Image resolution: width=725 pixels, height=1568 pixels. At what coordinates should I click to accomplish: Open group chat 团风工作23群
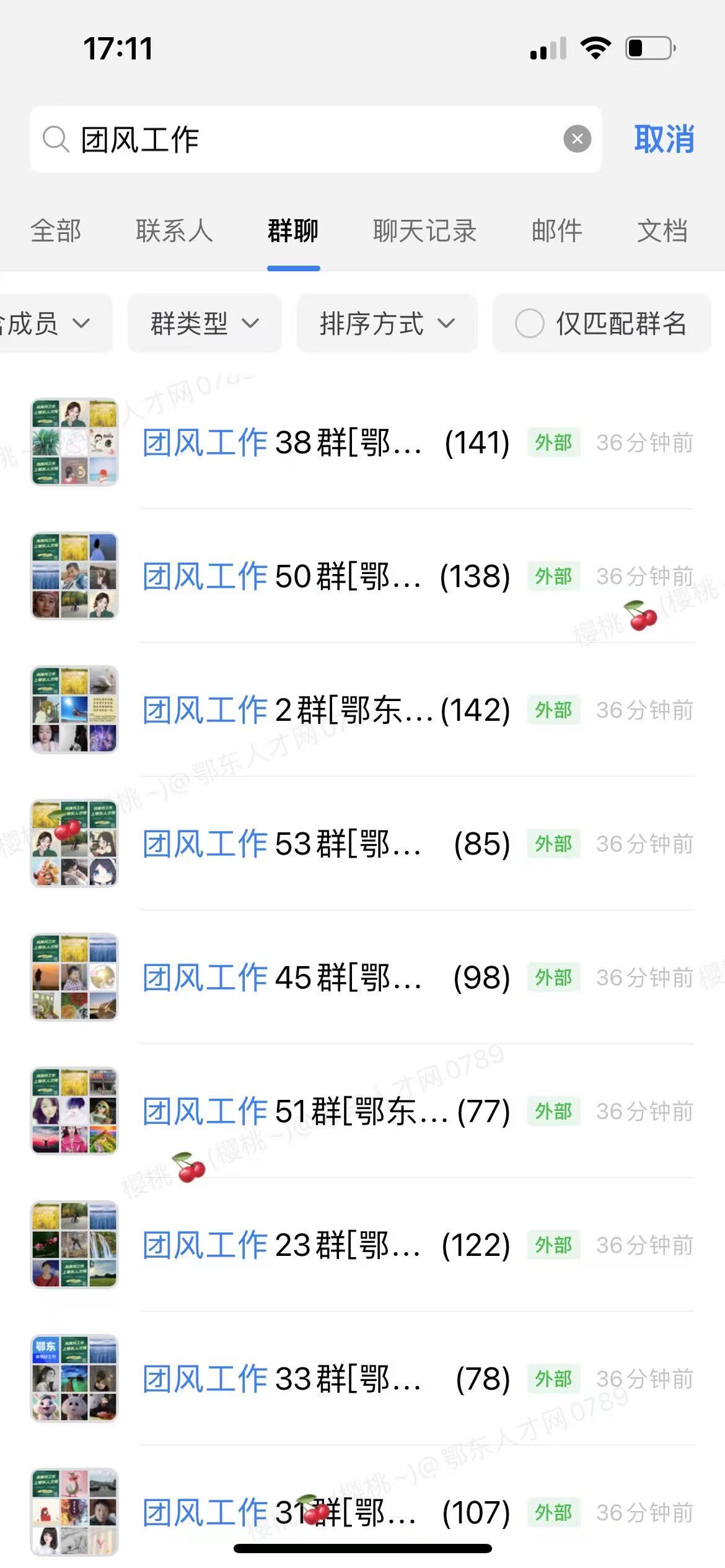362,1245
